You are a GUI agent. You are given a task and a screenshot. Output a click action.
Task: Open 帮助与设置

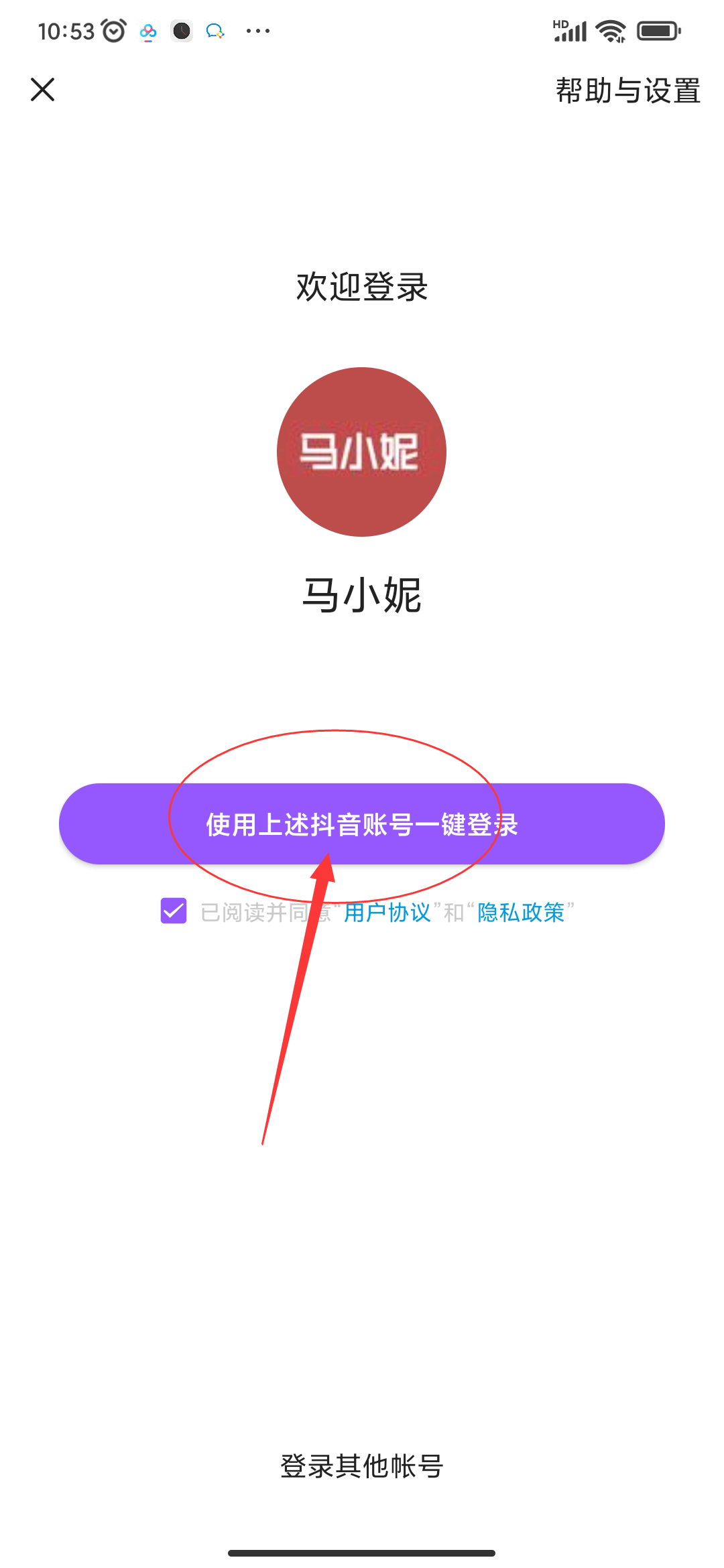(627, 90)
